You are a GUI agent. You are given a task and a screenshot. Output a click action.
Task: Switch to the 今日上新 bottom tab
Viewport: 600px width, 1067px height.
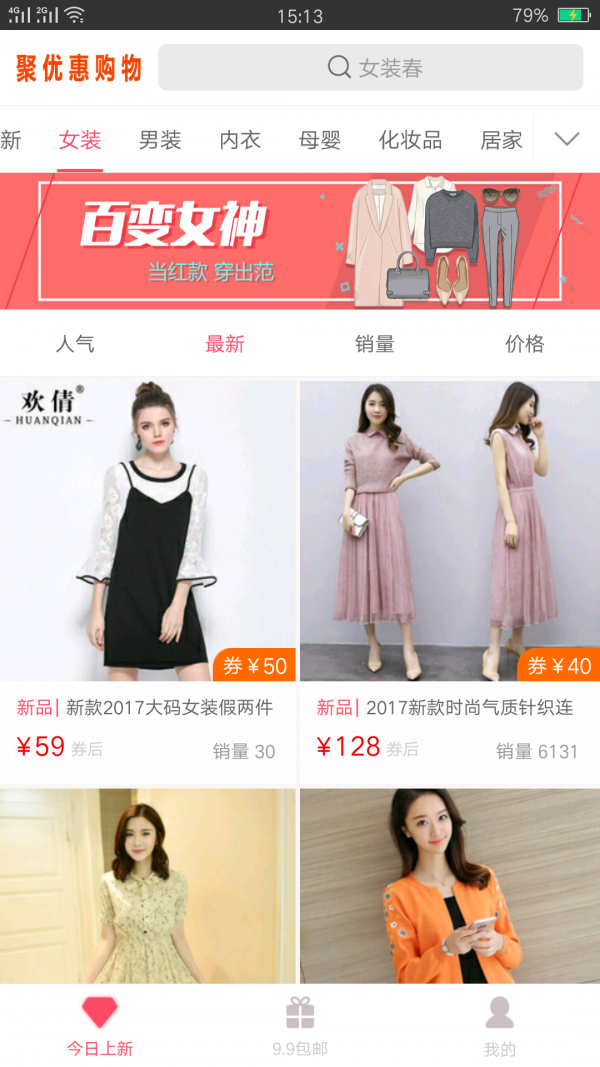point(100,1026)
